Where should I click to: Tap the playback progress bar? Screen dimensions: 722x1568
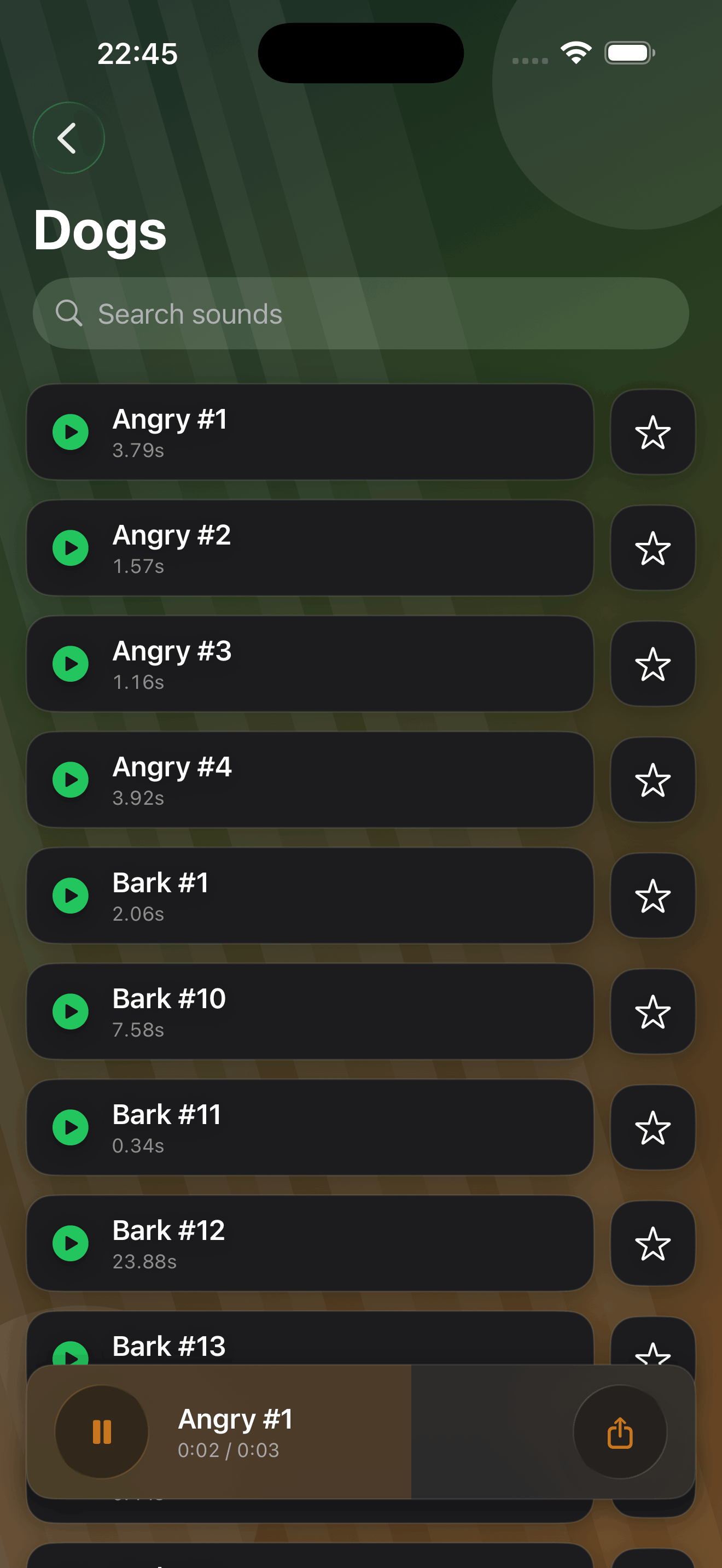click(x=361, y=1432)
